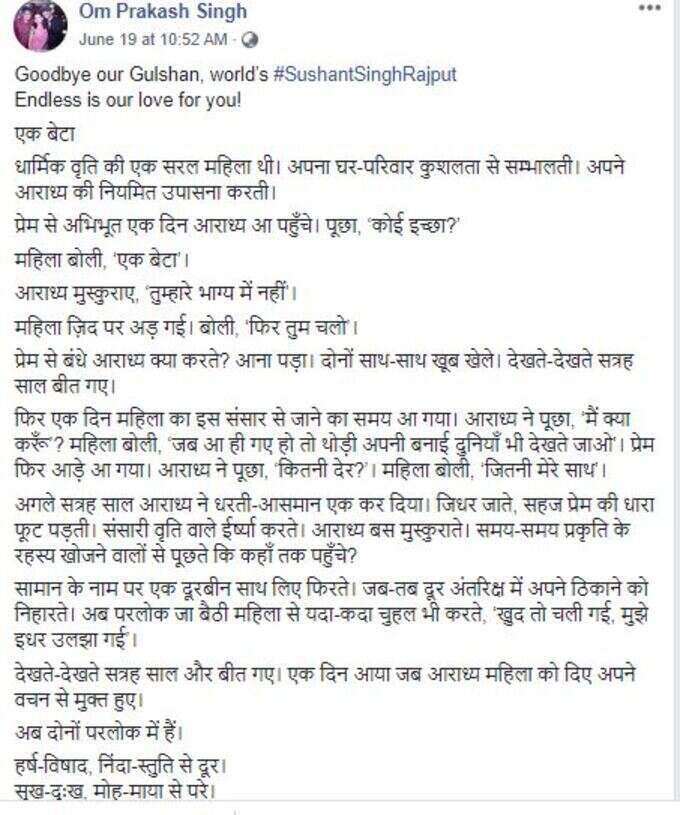Tap the public audience globe icon
Image resolution: width=680 pixels, height=815 pixels.
tap(249, 41)
